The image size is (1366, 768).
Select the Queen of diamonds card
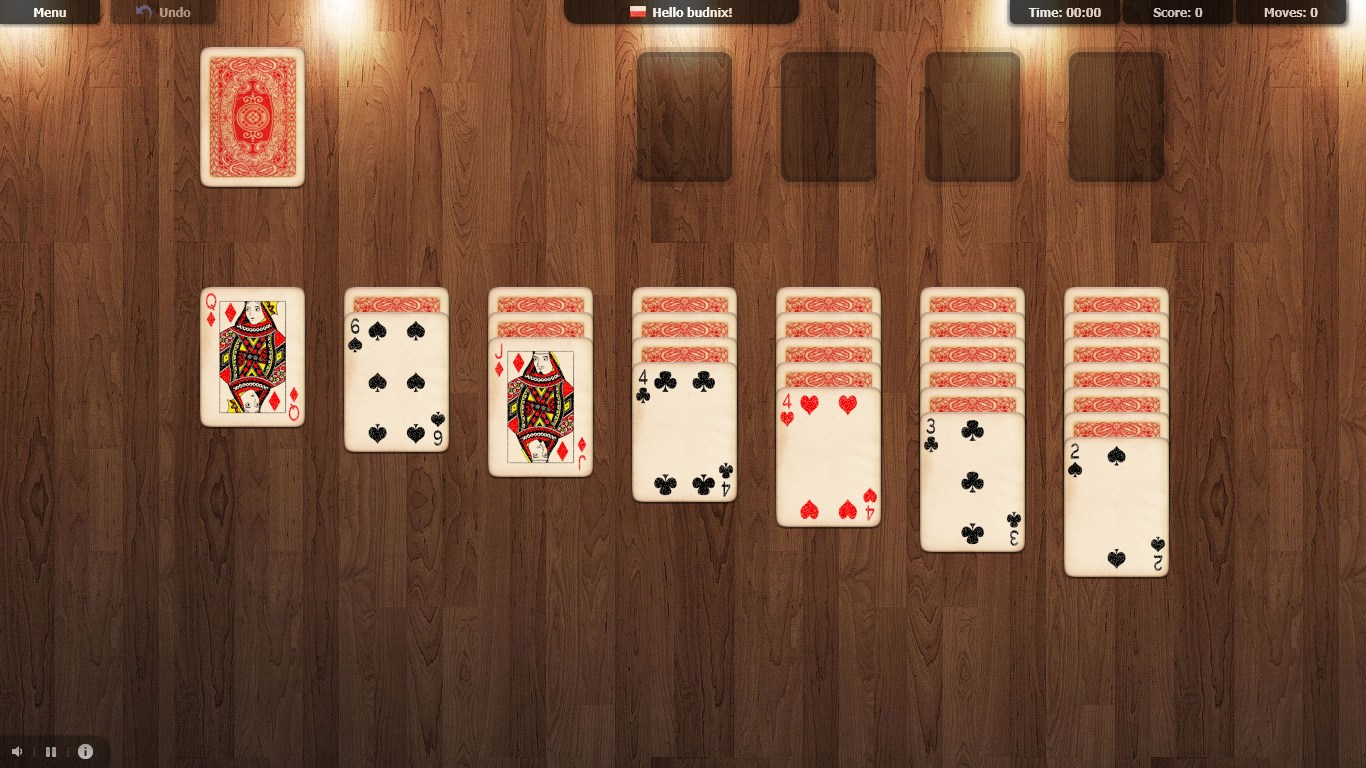coord(252,357)
